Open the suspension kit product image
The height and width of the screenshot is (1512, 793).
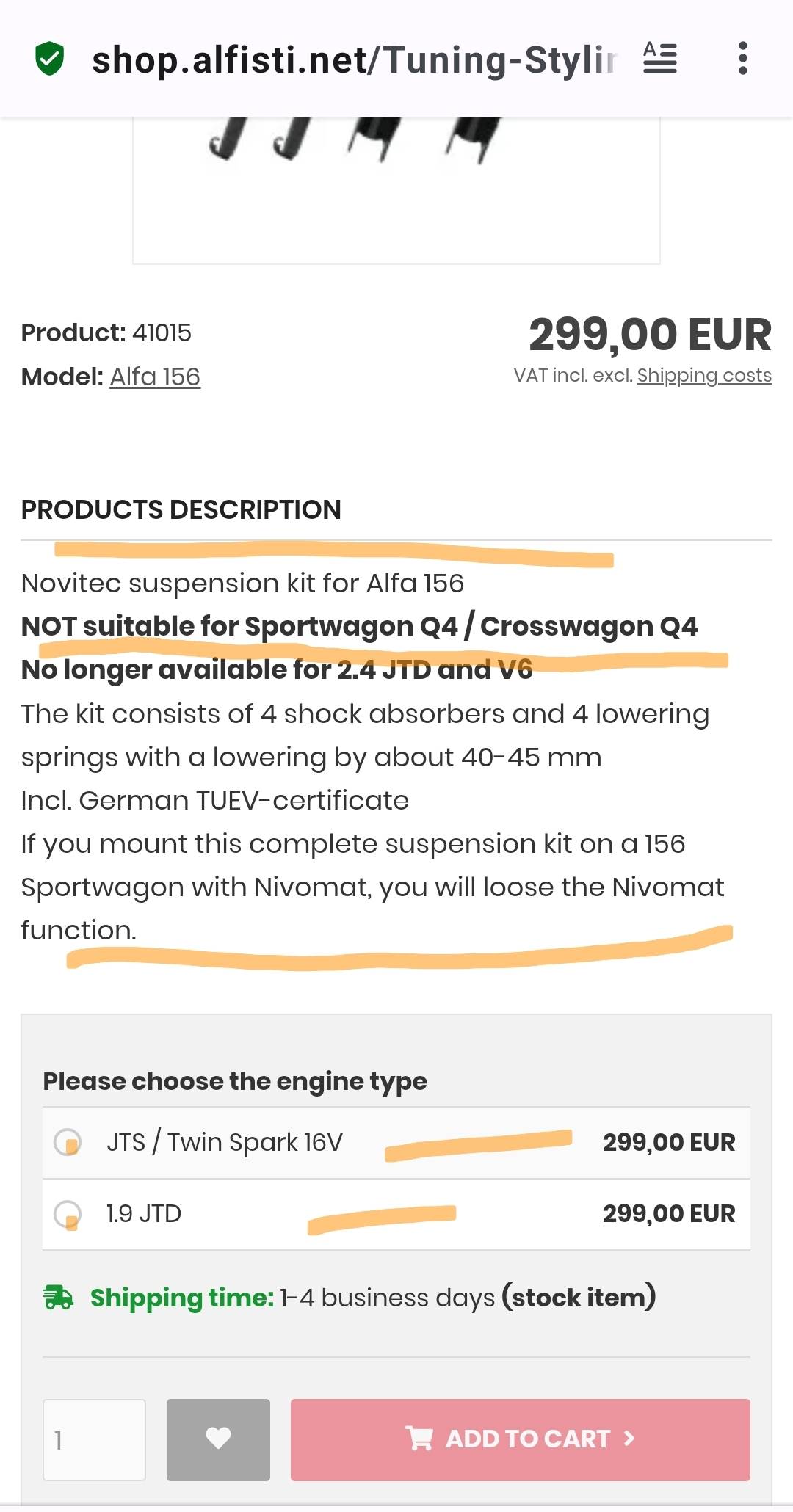[x=396, y=183]
